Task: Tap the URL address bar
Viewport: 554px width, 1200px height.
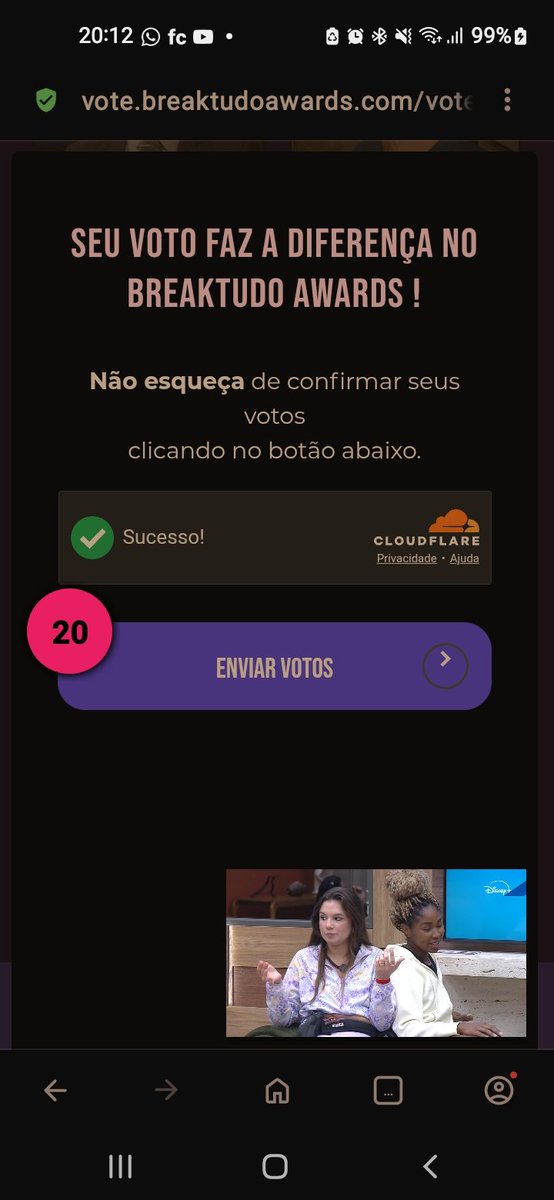Action: tap(277, 100)
